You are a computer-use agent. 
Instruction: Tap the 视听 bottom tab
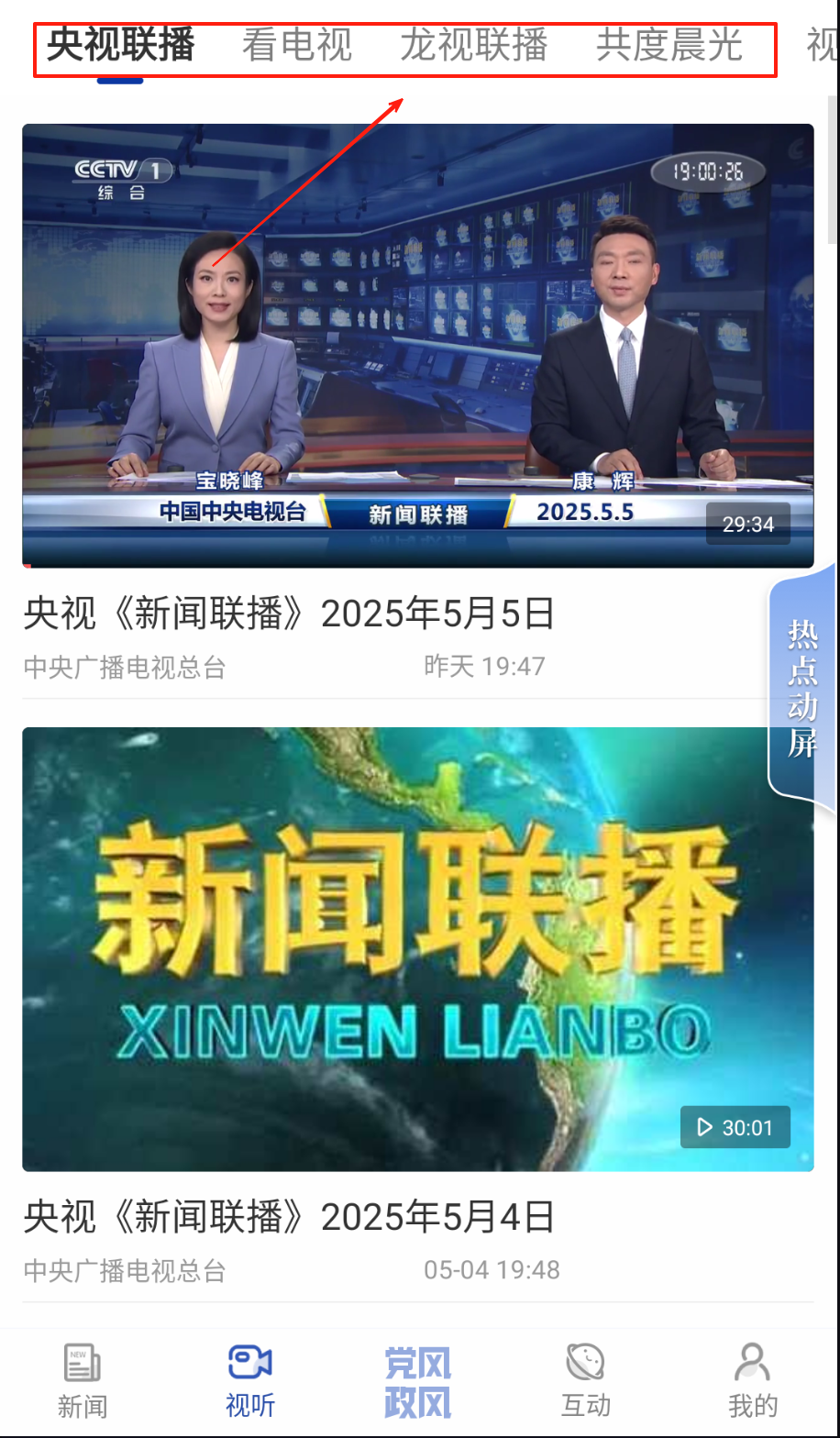coord(250,1380)
